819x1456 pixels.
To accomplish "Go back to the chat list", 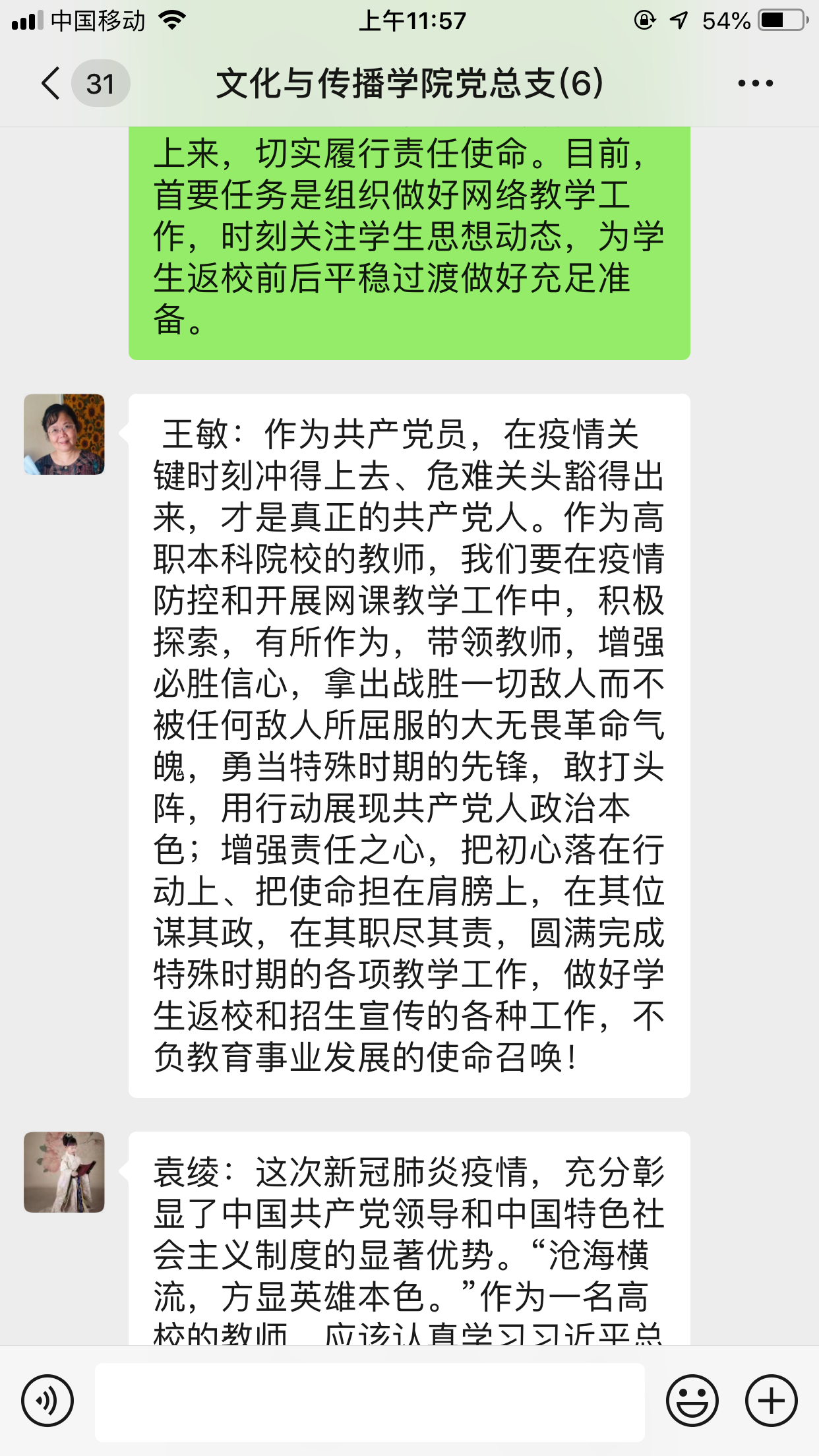I will tap(51, 84).
